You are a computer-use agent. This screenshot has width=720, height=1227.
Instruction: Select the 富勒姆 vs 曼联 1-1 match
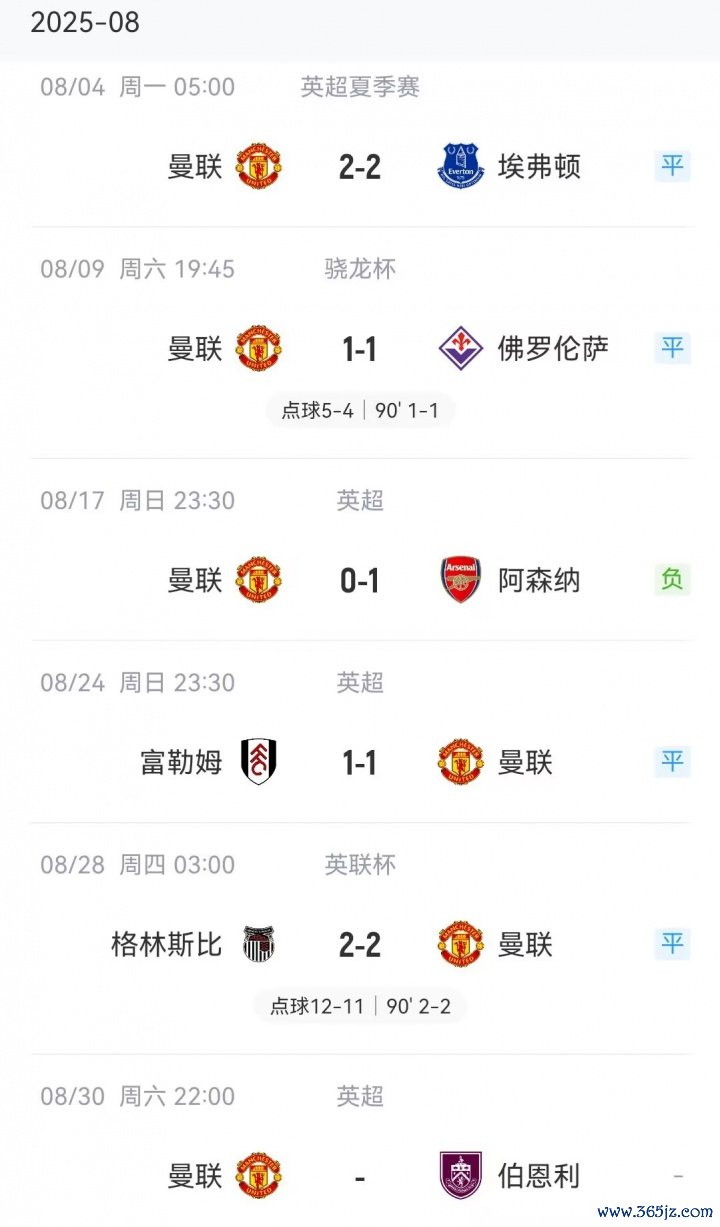pyautogui.click(x=360, y=763)
